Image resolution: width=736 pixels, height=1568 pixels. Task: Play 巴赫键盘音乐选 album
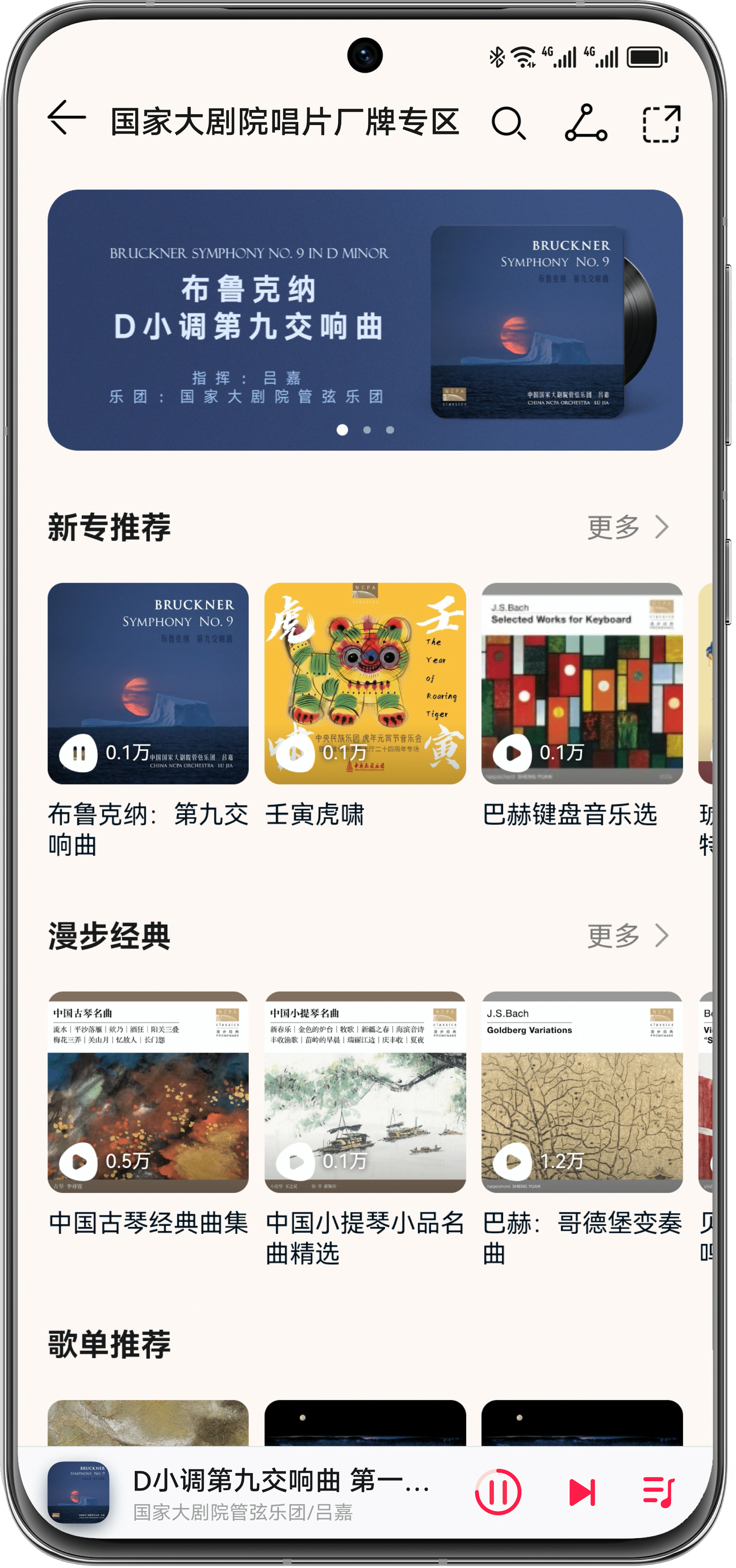tap(512, 753)
